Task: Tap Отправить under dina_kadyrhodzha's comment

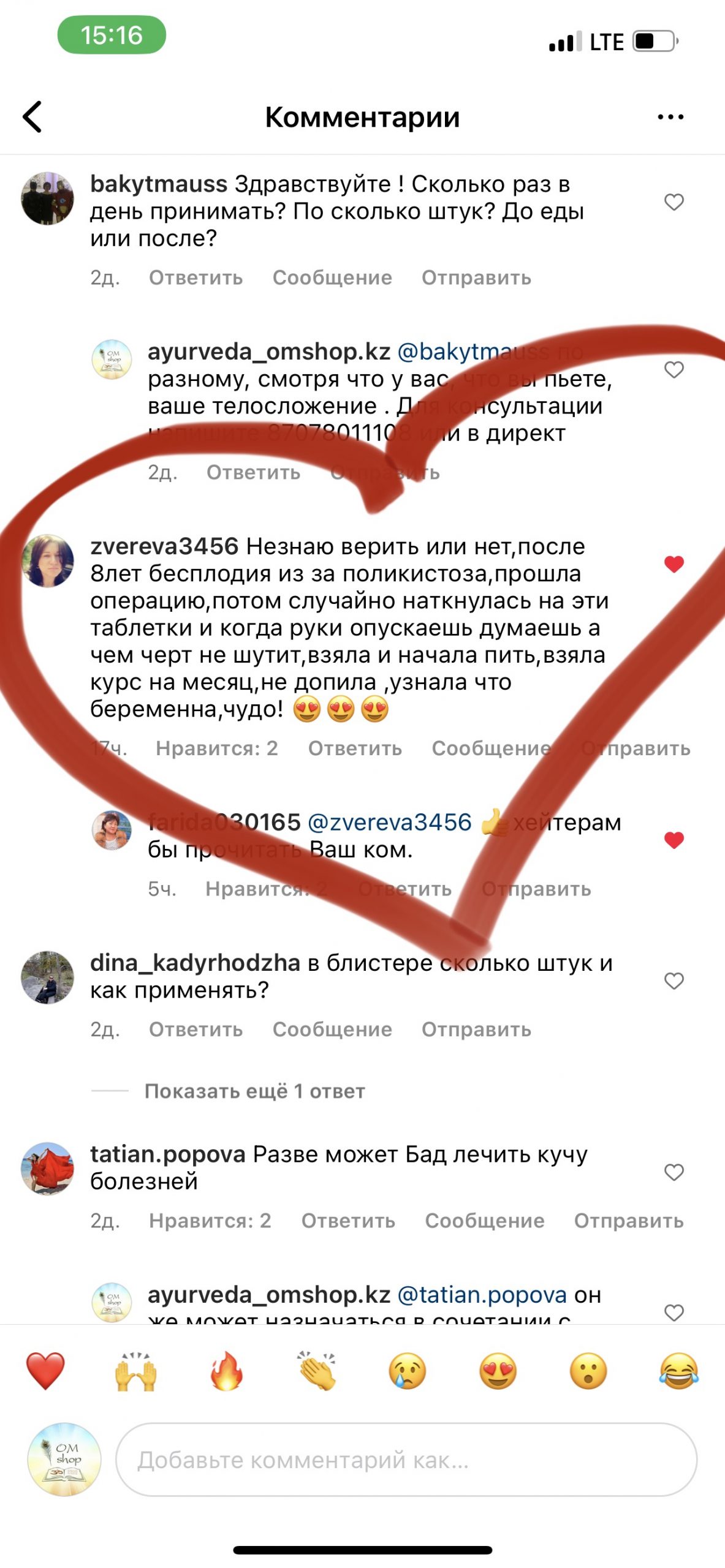Action: [476, 1029]
